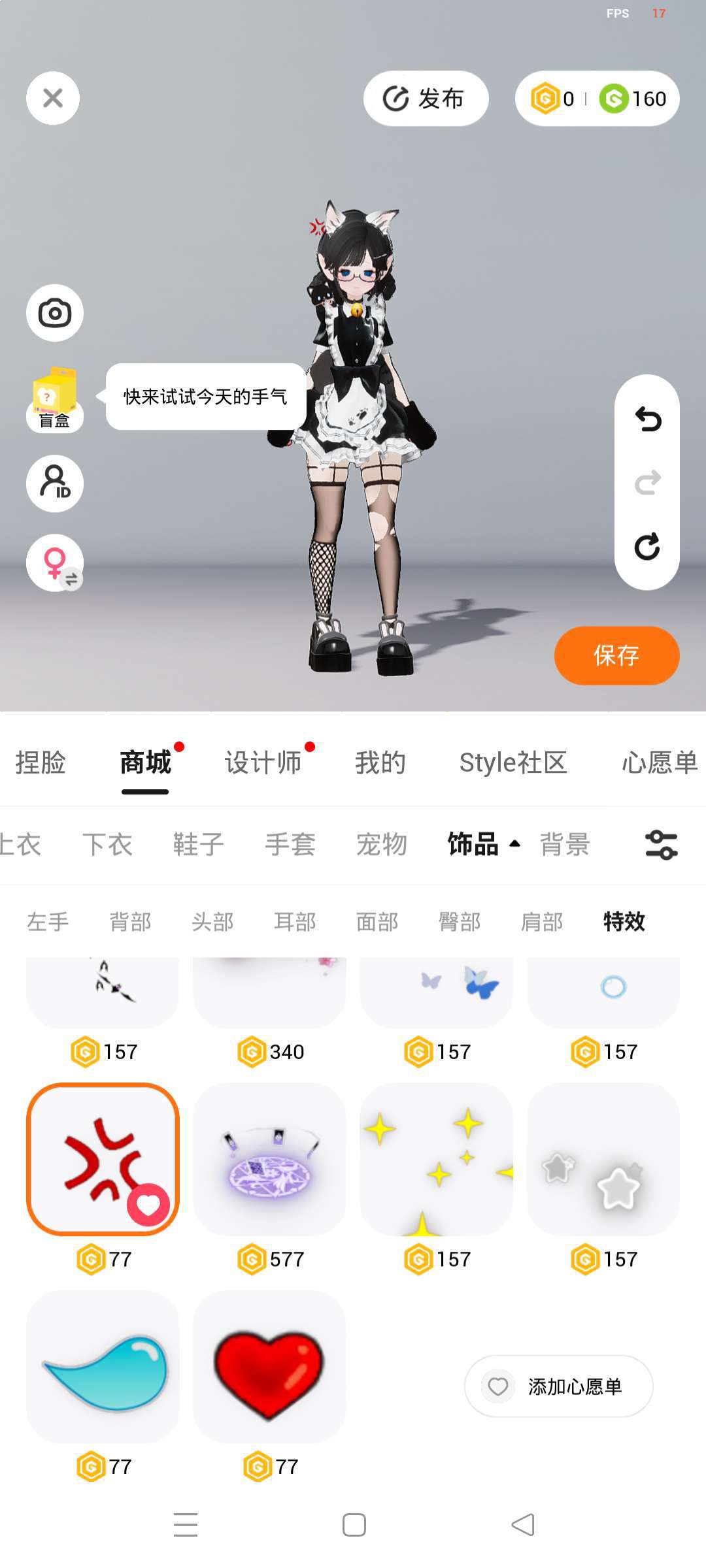Save the outfit with 保存

616,655
